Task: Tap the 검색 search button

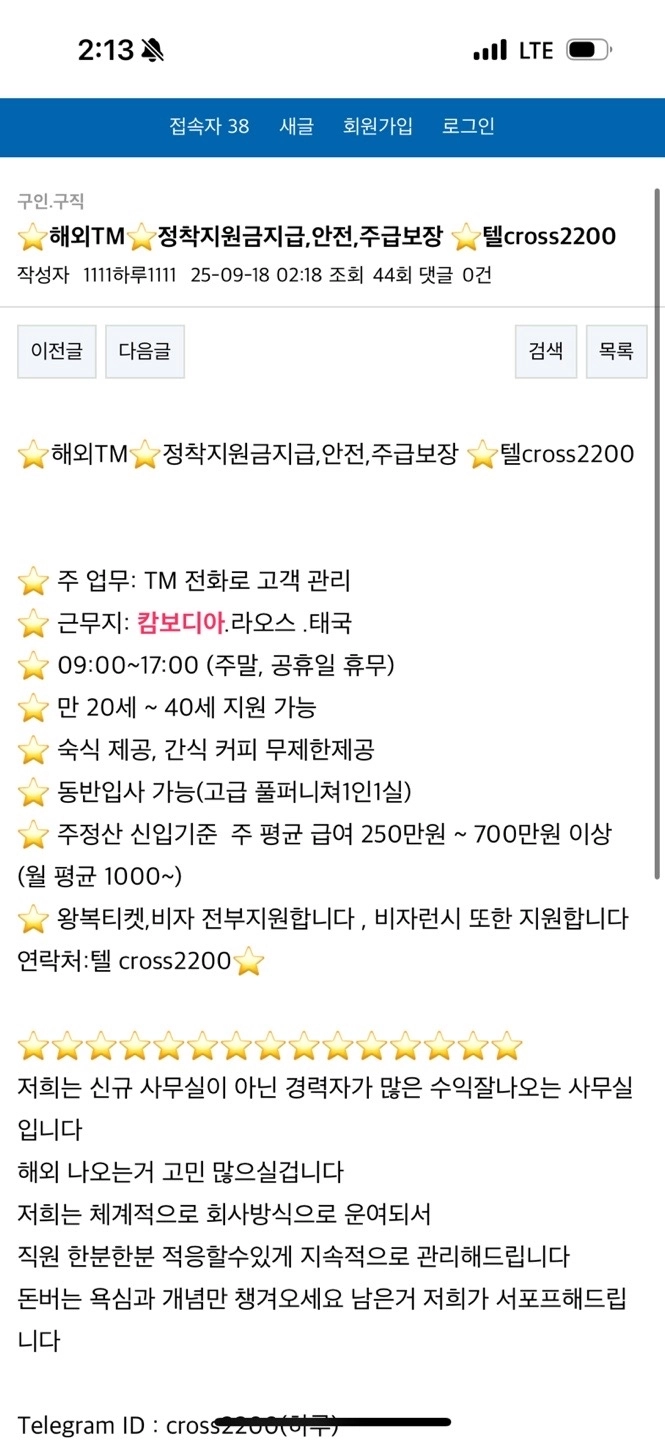Action: pyautogui.click(x=545, y=351)
